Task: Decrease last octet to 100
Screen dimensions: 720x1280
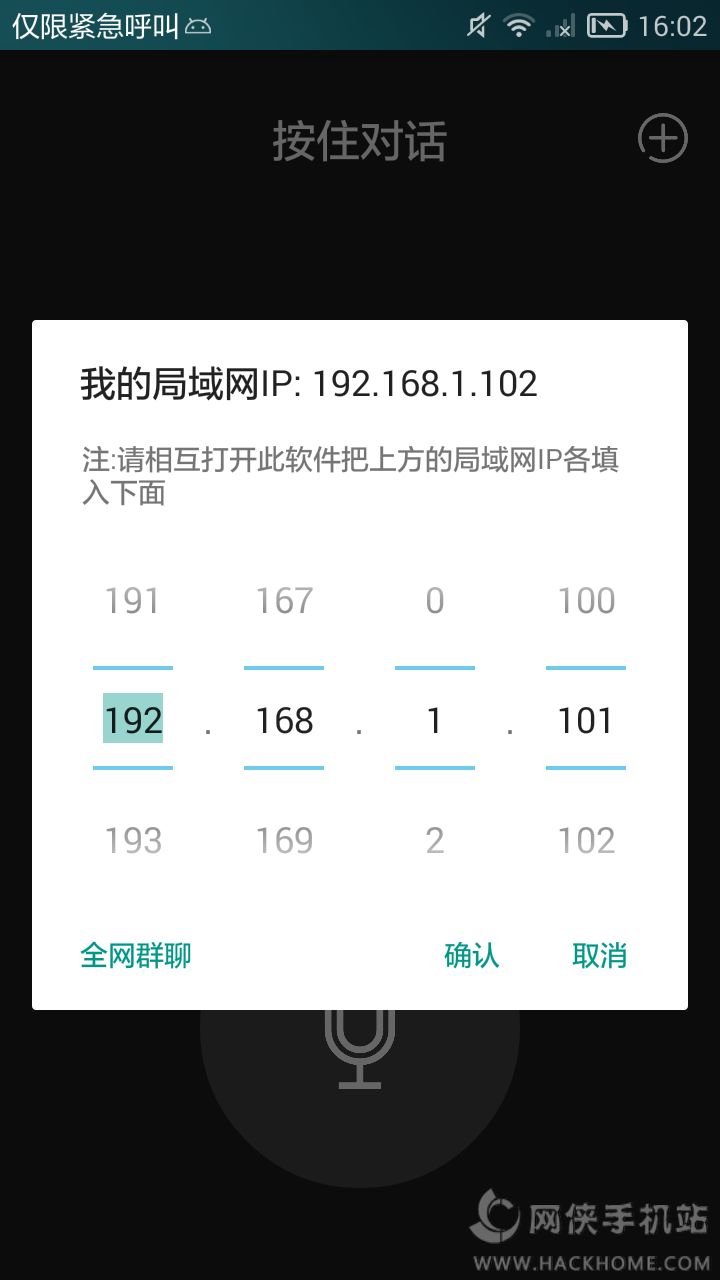Action: (586, 601)
